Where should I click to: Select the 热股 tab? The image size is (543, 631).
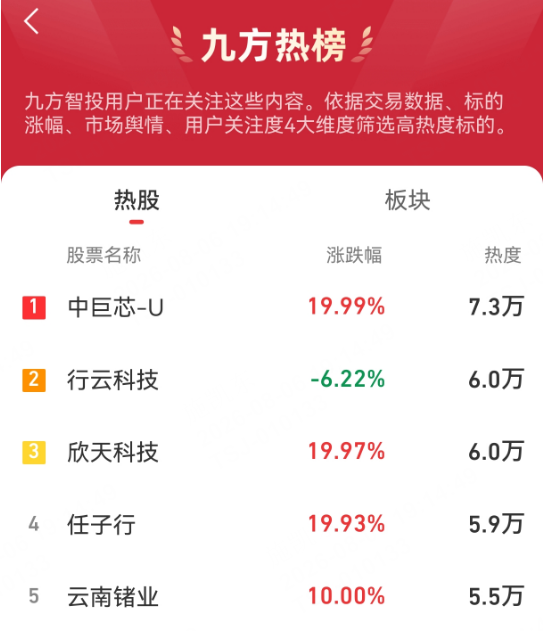136,200
